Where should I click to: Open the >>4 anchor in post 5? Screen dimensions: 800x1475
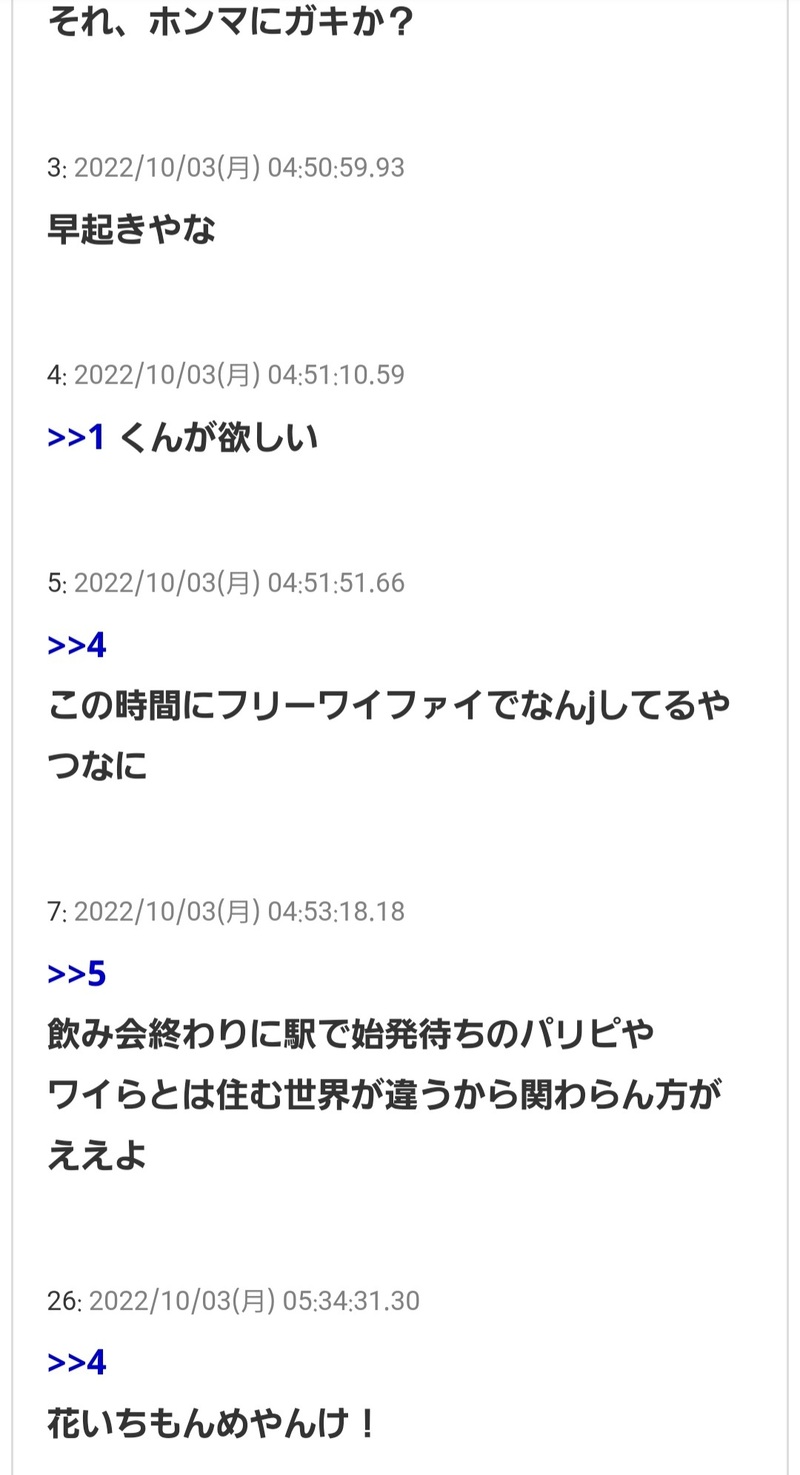77,645
